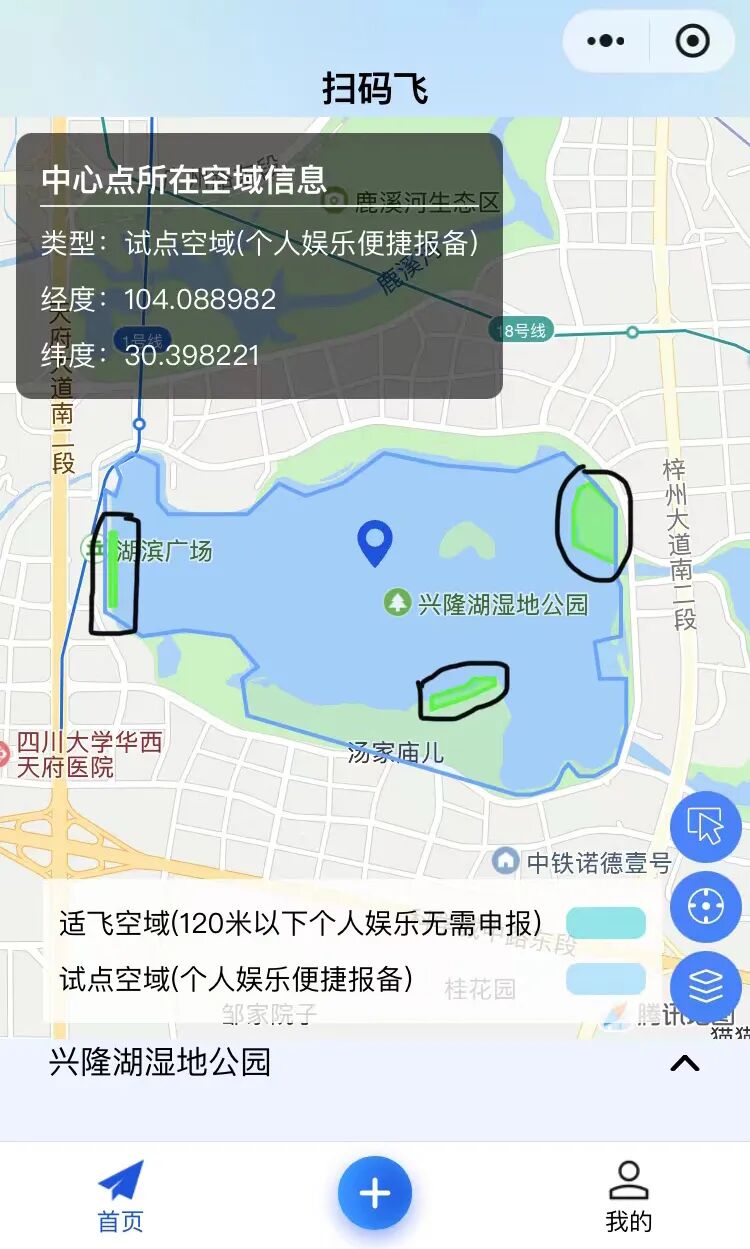750x1249 pixels.
Task: Switch to the 首页 tab
Action: 121,1196
